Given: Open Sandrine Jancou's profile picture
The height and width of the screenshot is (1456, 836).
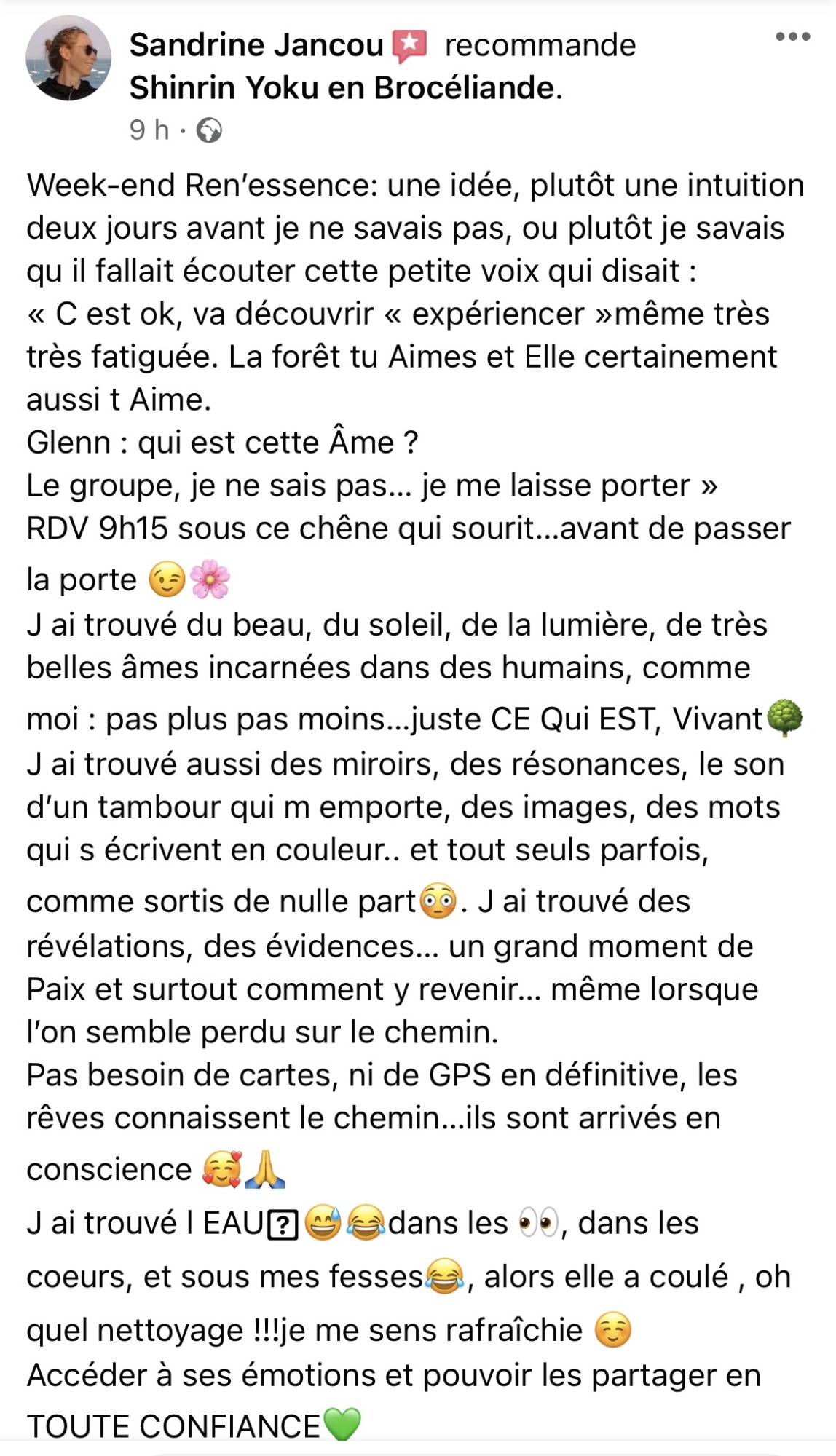Looking at the screenshot, I should [x=68, y=58].
